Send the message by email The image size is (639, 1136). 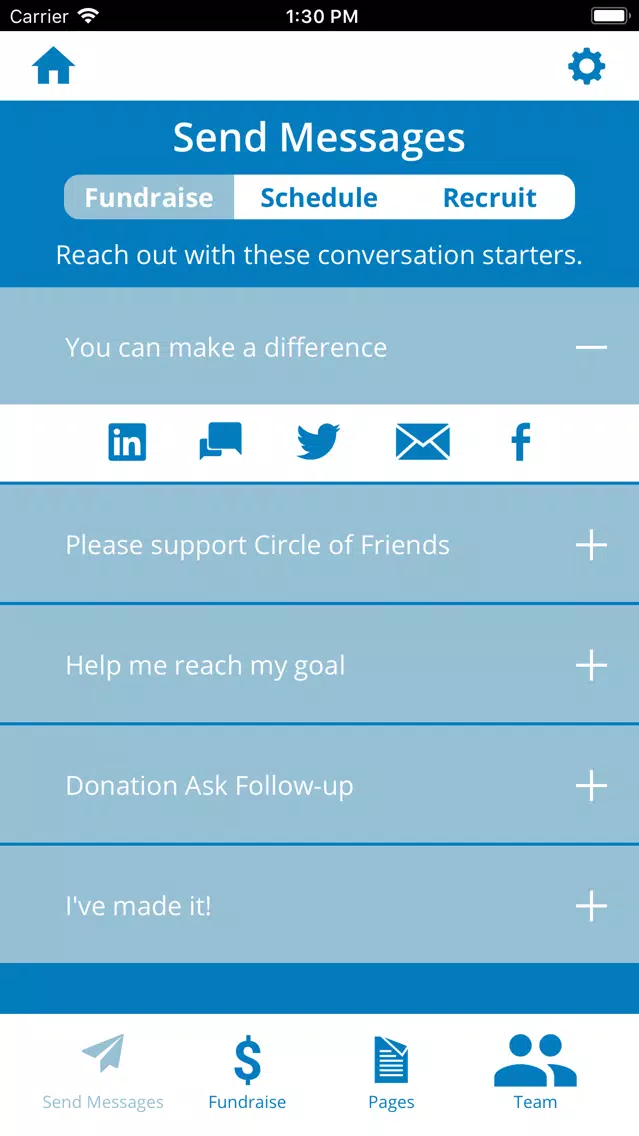click(422, 442)
